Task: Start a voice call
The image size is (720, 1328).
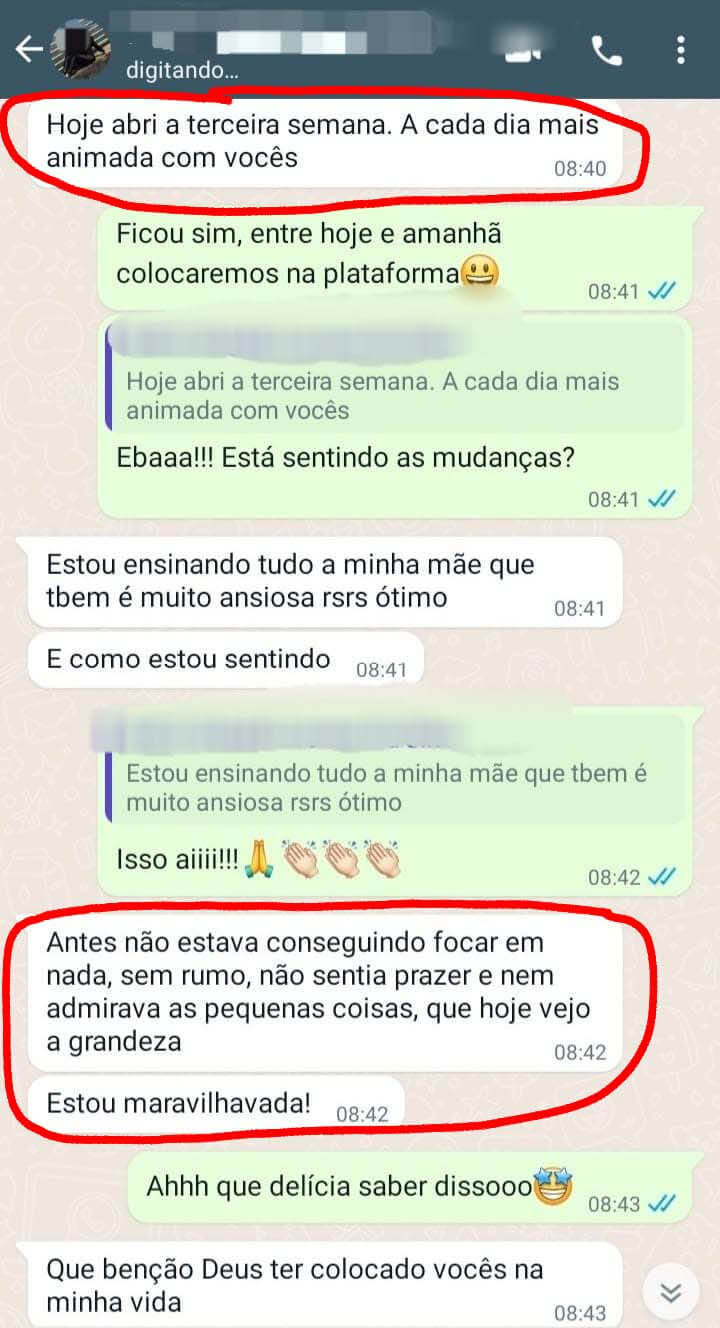Action: tap(606, 50)
